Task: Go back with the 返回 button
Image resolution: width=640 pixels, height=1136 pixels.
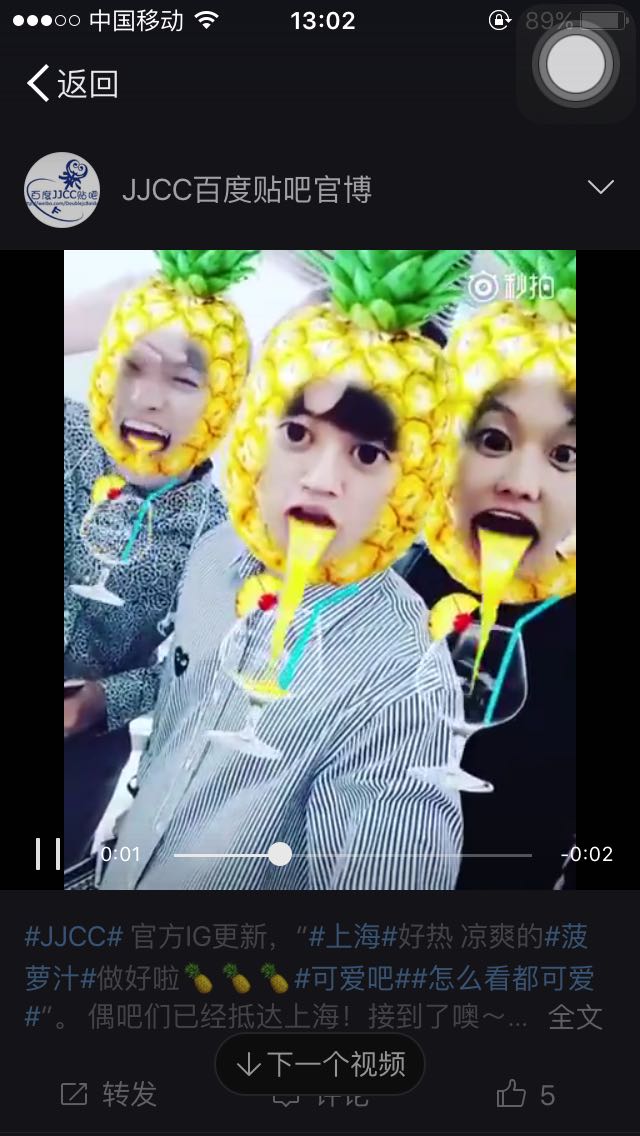Action: 72,83
